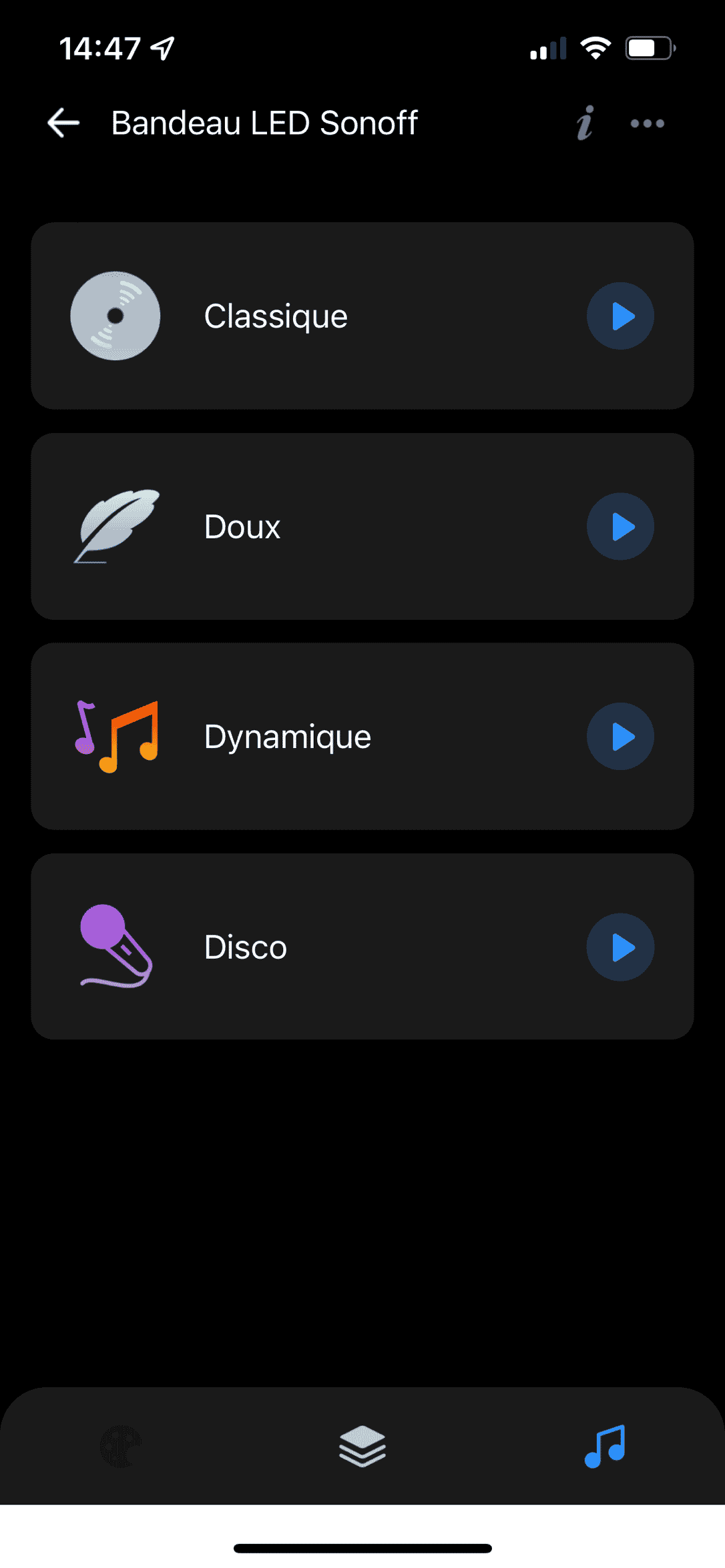Image resolution: width=725 pixels, height=1568 pixels.
Task: Play the Doux music mode
Action: [620, 526]
